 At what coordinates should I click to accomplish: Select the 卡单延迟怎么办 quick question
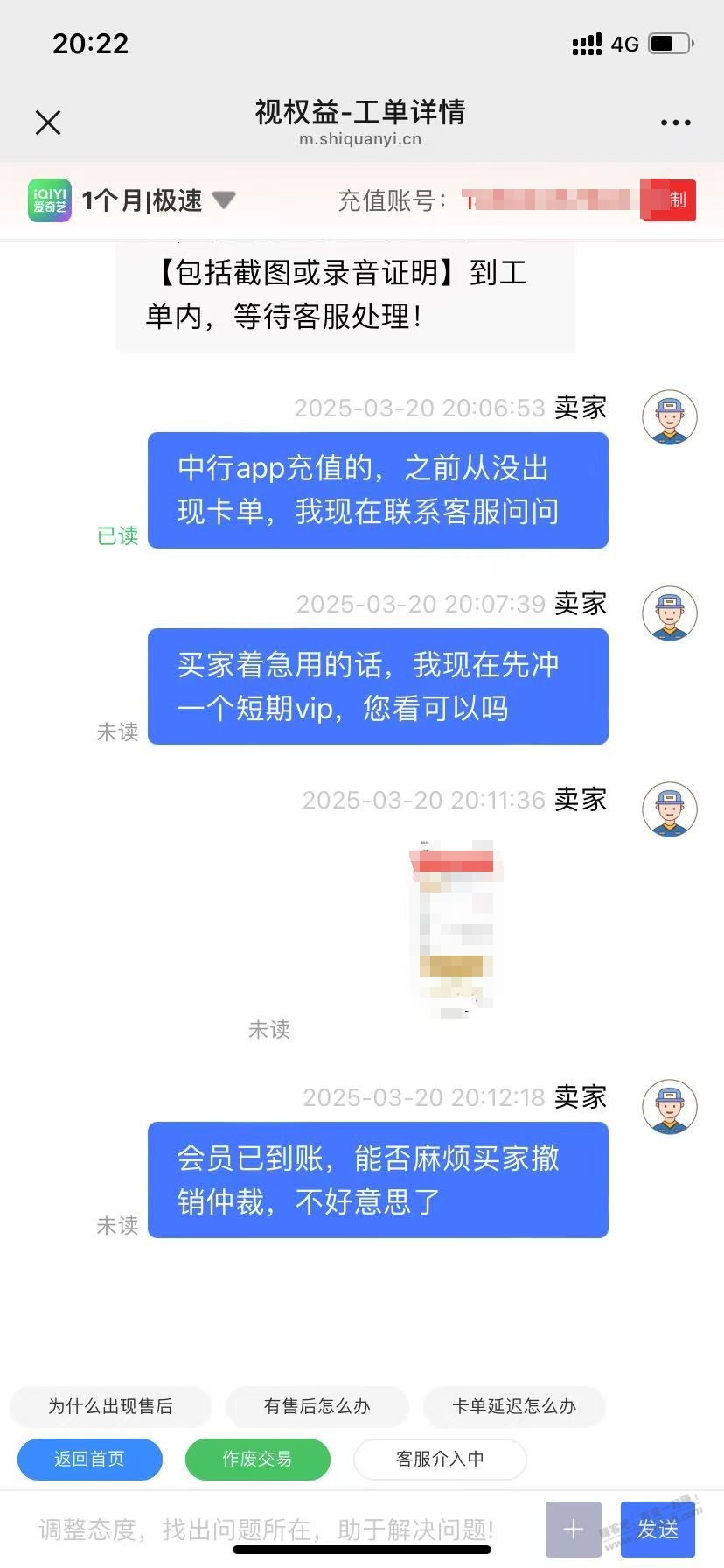(x=514, y=1406)
